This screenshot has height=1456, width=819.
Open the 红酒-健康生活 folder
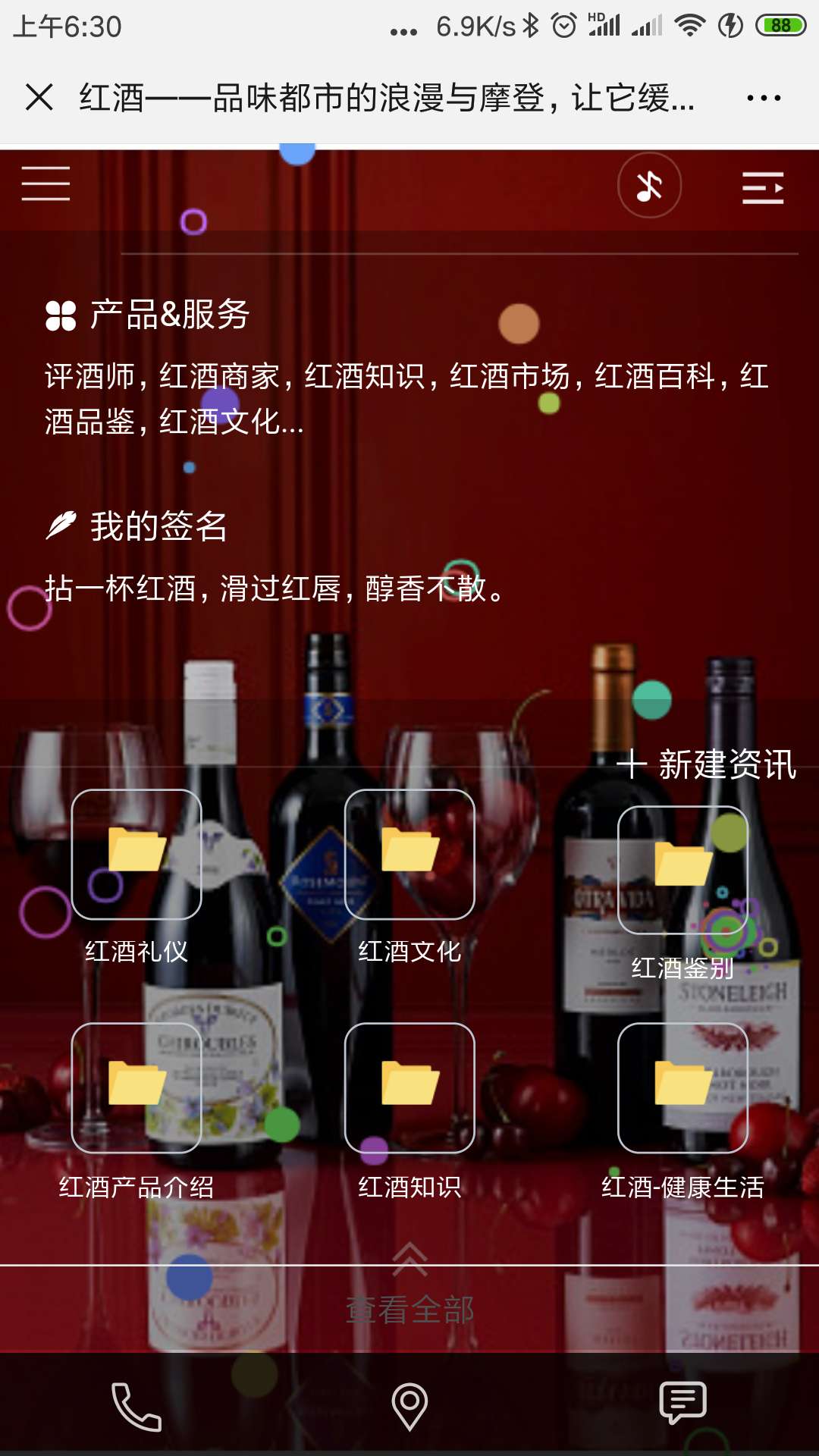[682, 1088]
